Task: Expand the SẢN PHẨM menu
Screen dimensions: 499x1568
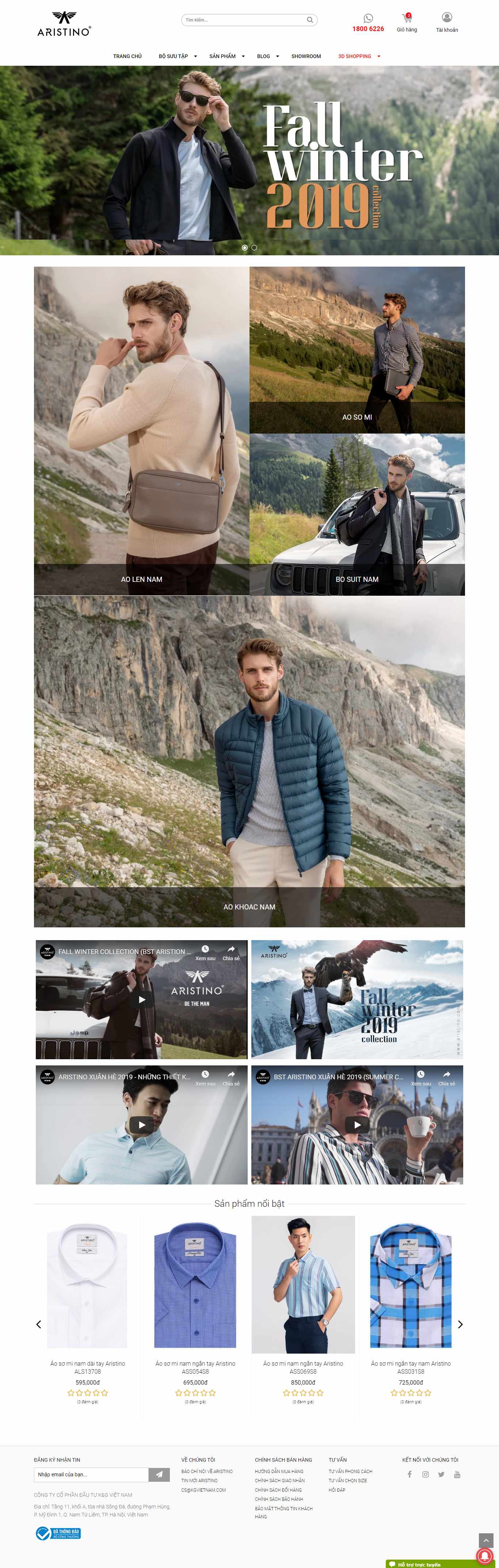Action: [226, 56]
